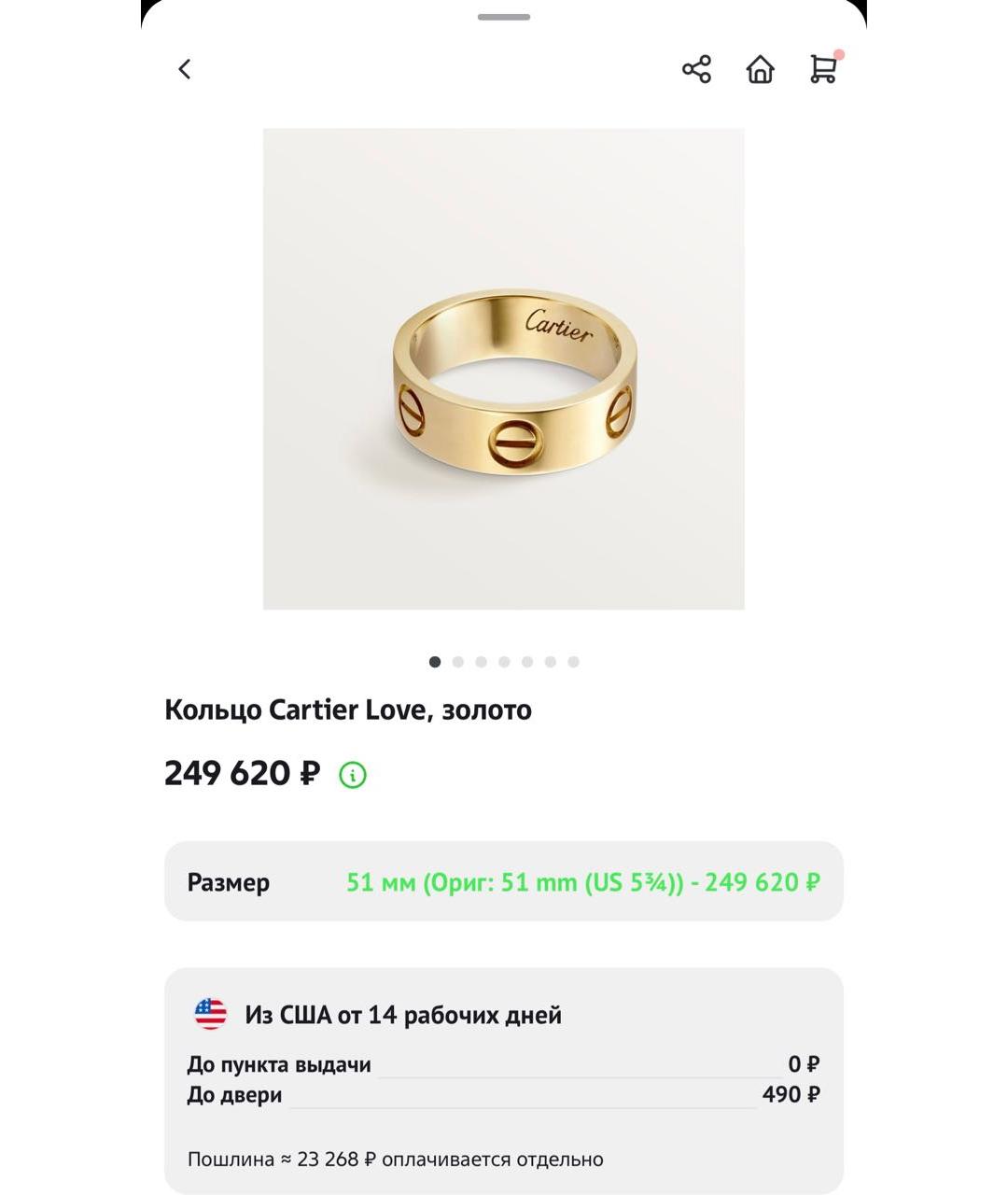This screenshot has height=1195, width=1008.
Task: Tap the product title Кольцо Cartier Love
Action: [347, 710]
